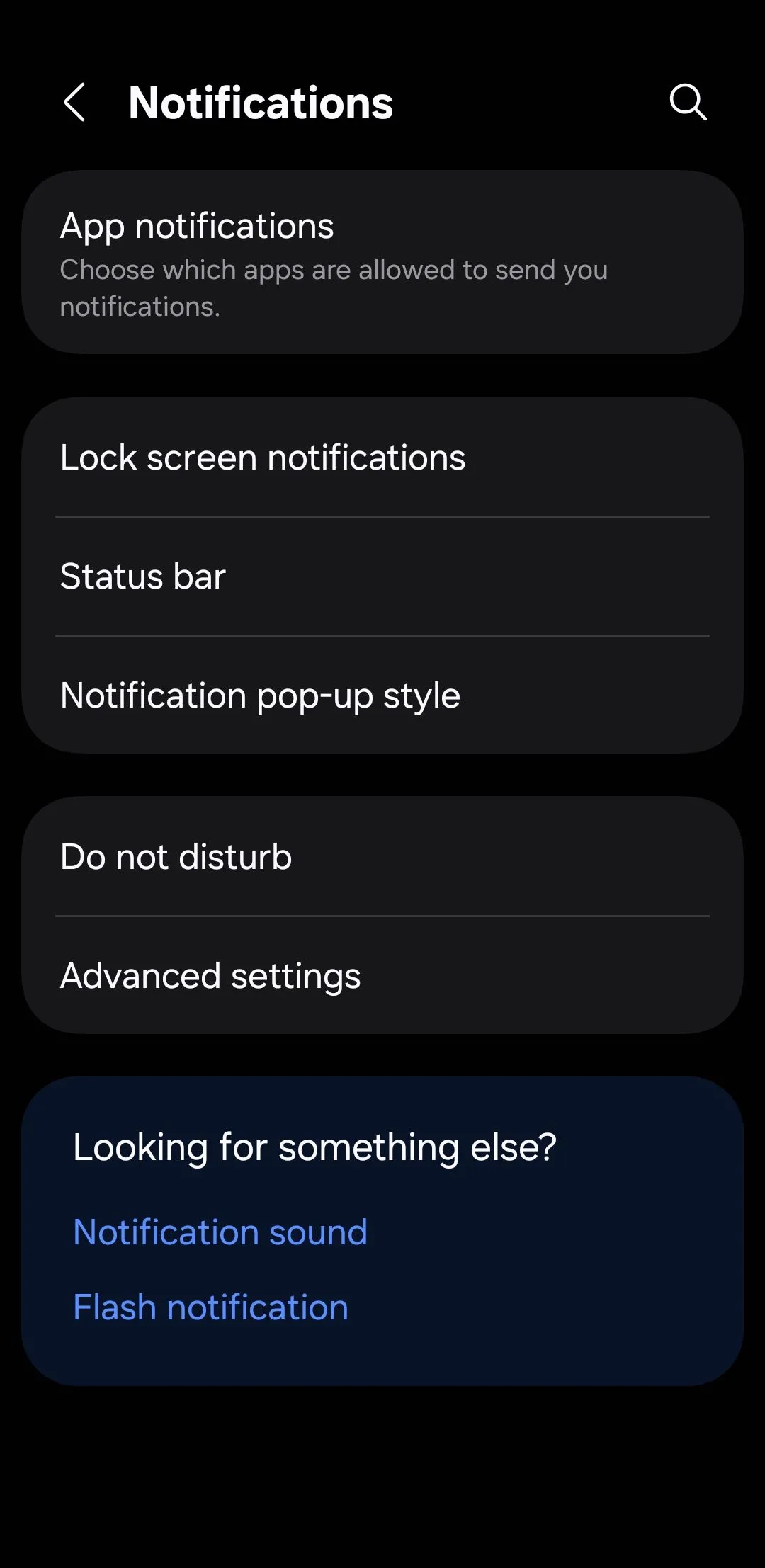The height and width of the screenshot is (1568, 765).
Task: Enable Do not disturb mode settings
Action: (x=382, y=856)
